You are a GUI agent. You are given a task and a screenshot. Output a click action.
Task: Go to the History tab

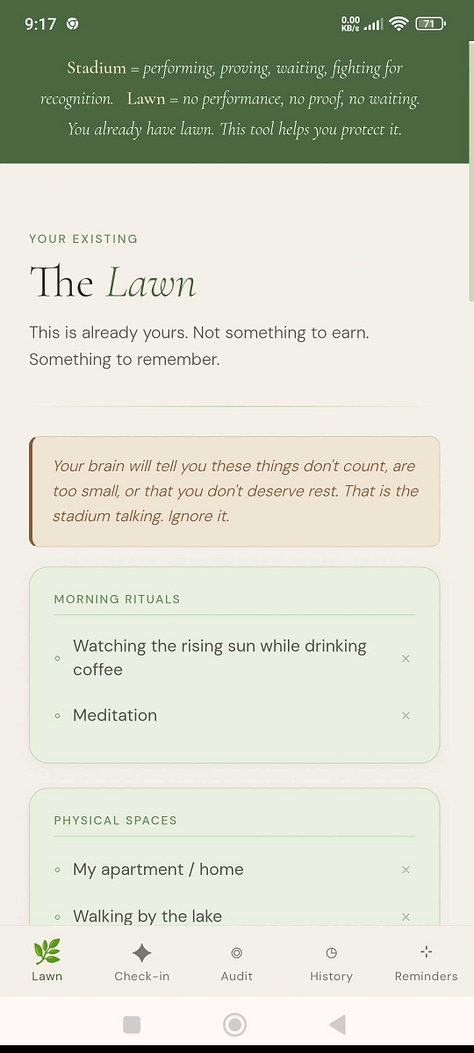click(x=331, y=960)
